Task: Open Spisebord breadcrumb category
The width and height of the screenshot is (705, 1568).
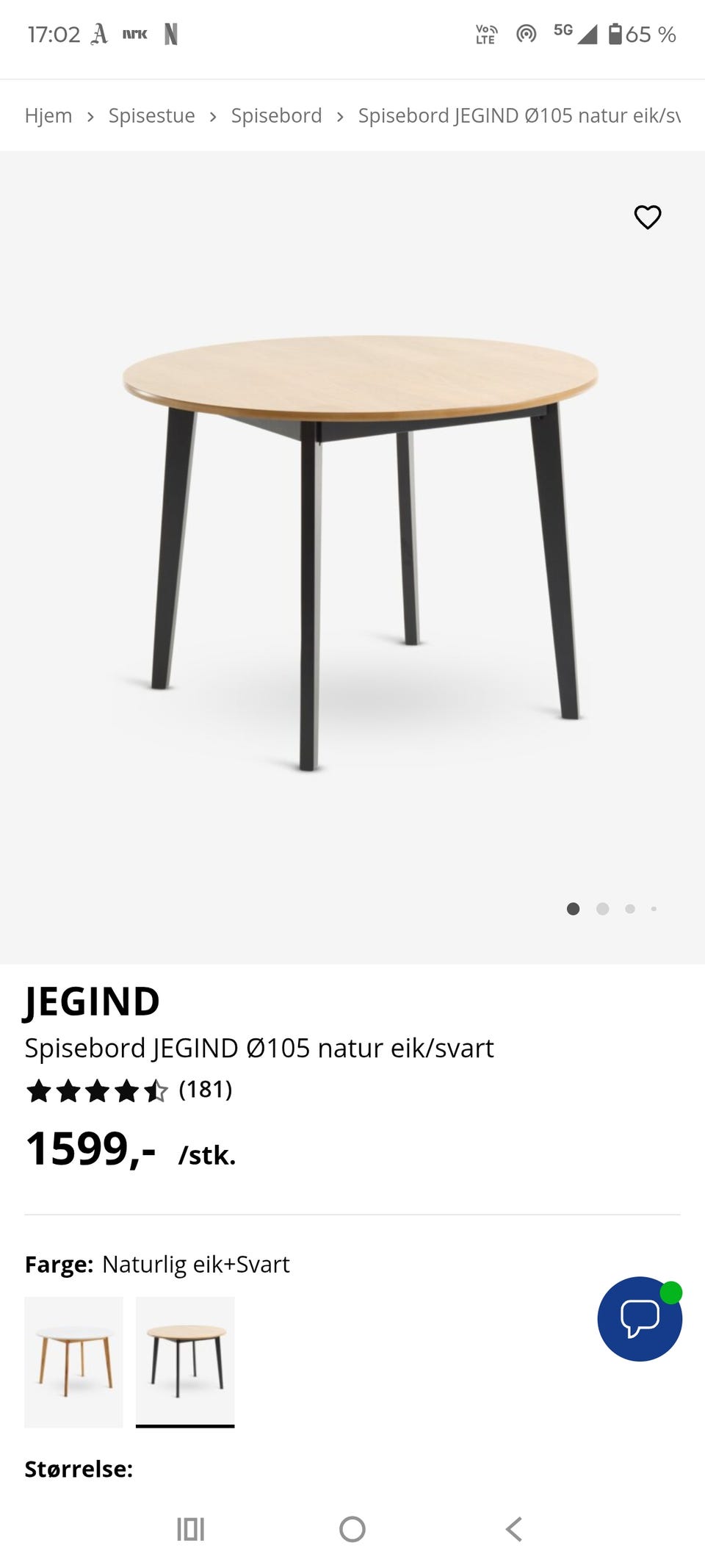Action: click(276, 116)
